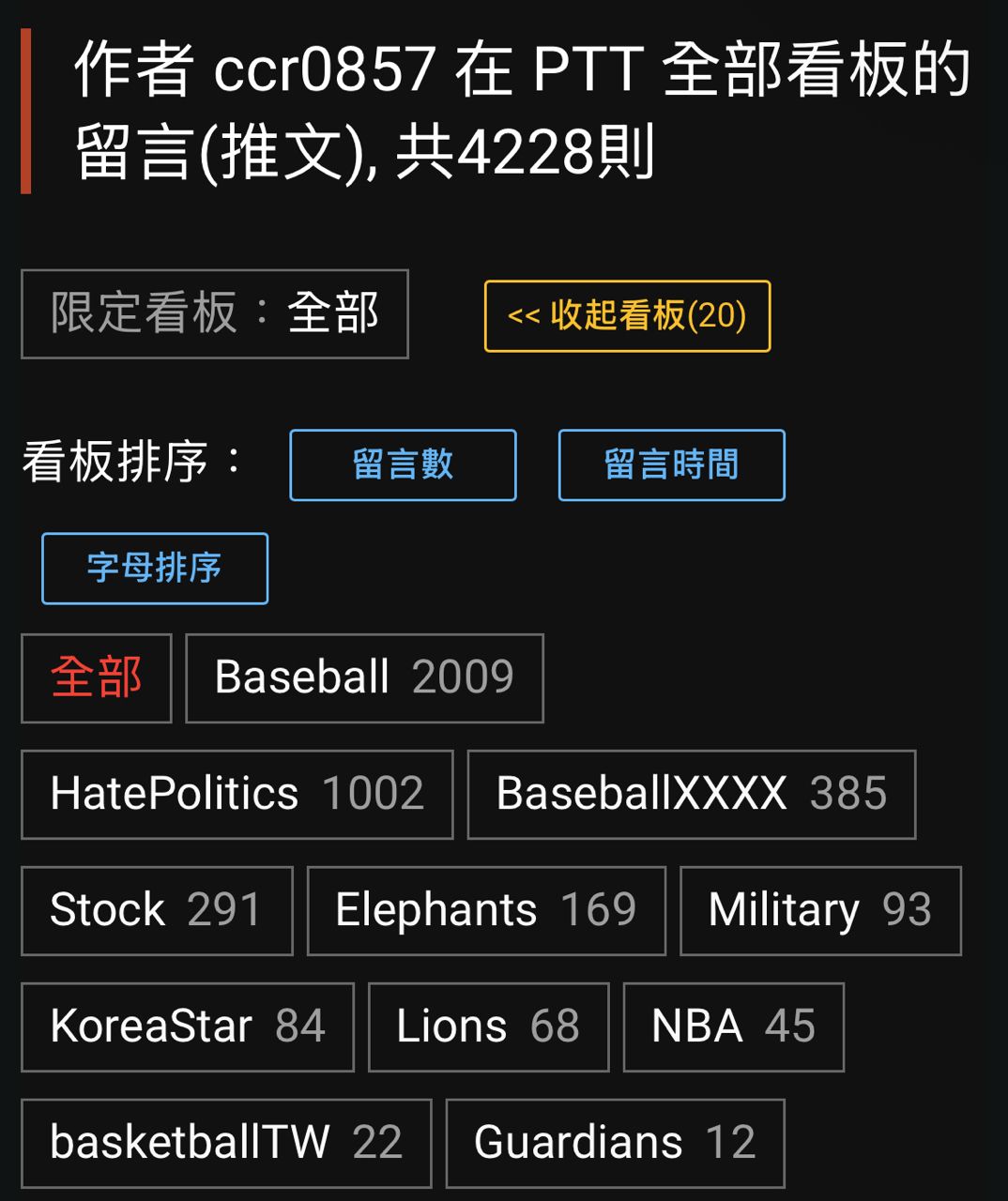Select the 全部 board chip
The width and height of the screenshot is (1008, 1201).
(x=96, y=678)
